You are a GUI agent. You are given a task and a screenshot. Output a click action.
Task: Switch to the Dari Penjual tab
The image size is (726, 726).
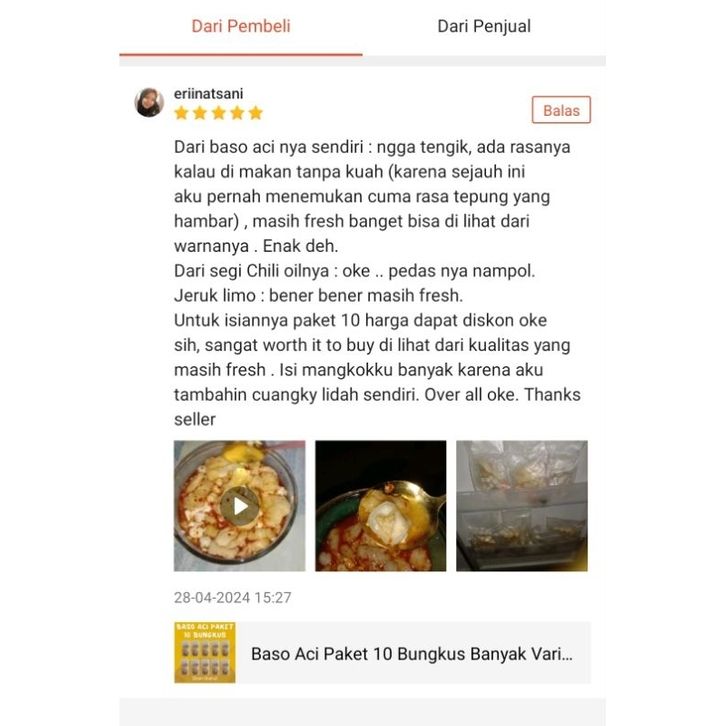[x=484, y=27]
